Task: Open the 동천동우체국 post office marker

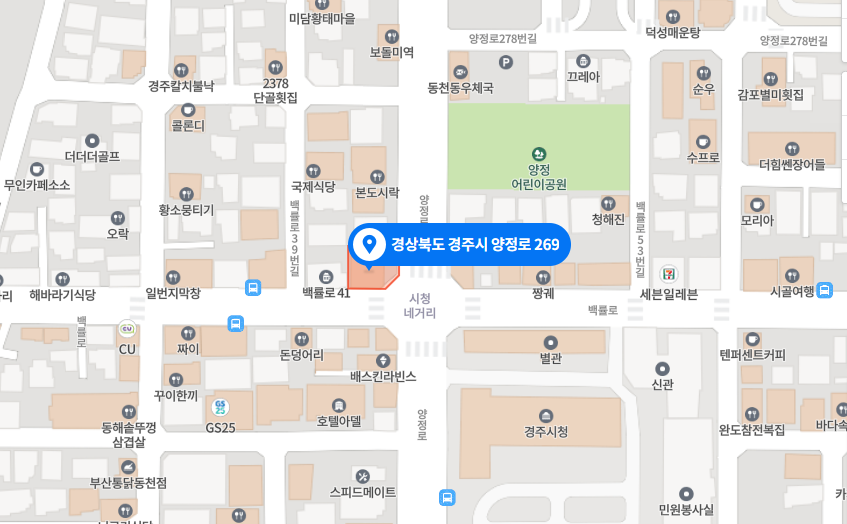Action: pos(460,72)
